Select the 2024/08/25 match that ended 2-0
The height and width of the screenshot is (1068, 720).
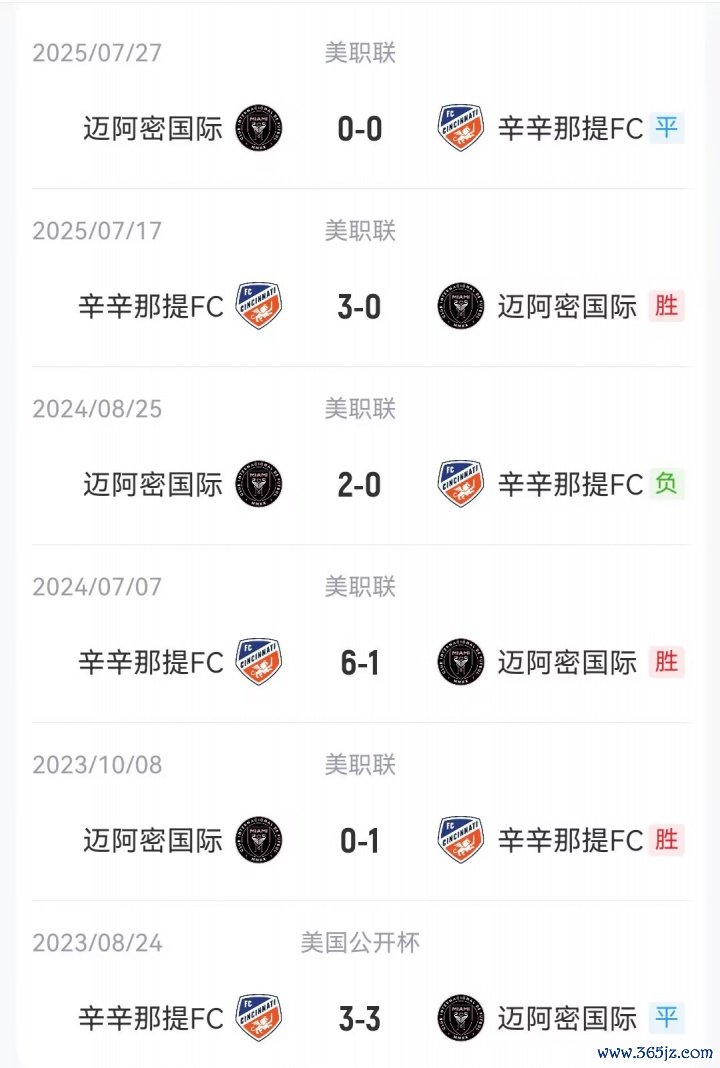pos(360,485)
